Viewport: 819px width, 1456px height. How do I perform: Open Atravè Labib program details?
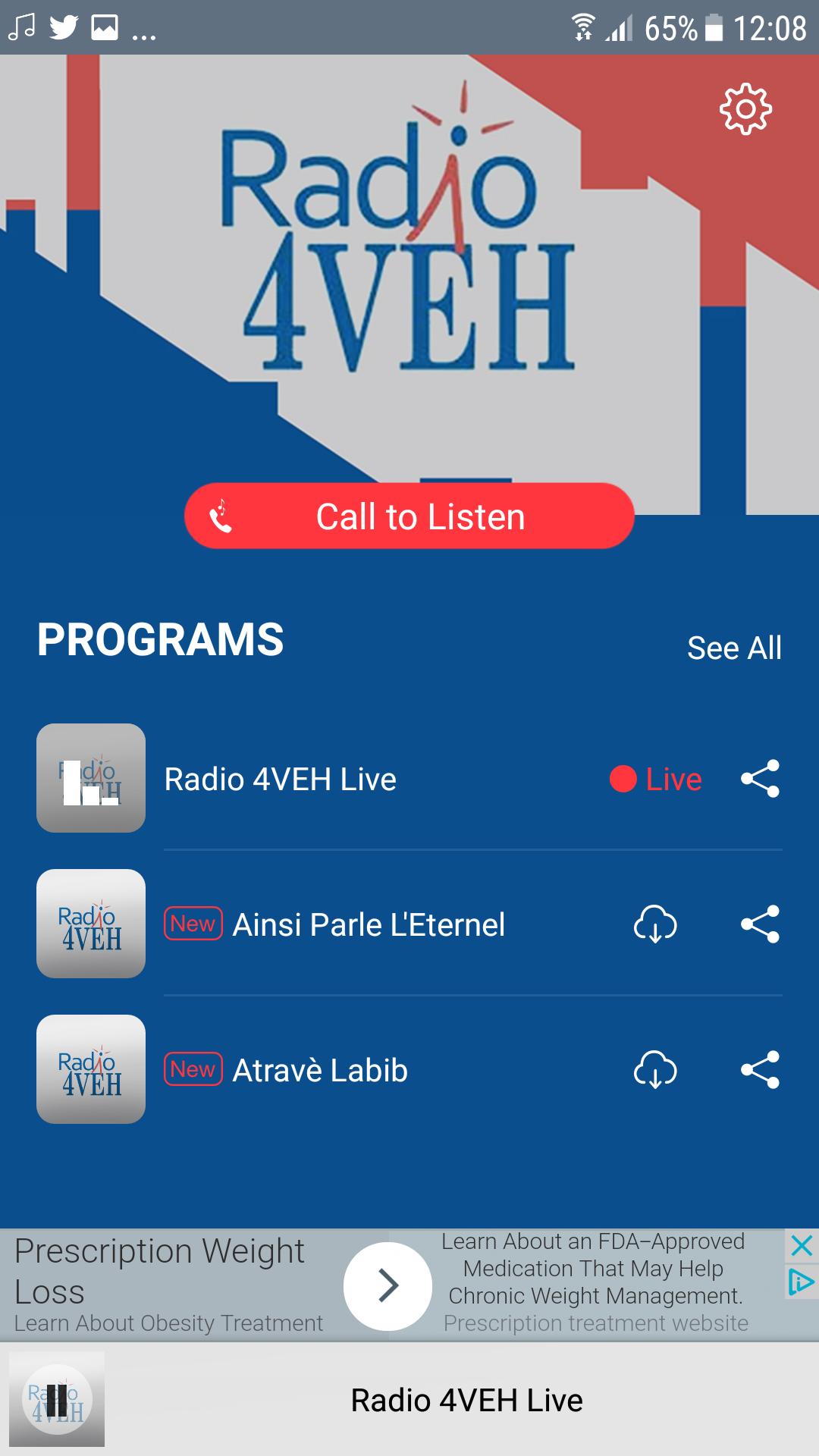(318, 1070)
